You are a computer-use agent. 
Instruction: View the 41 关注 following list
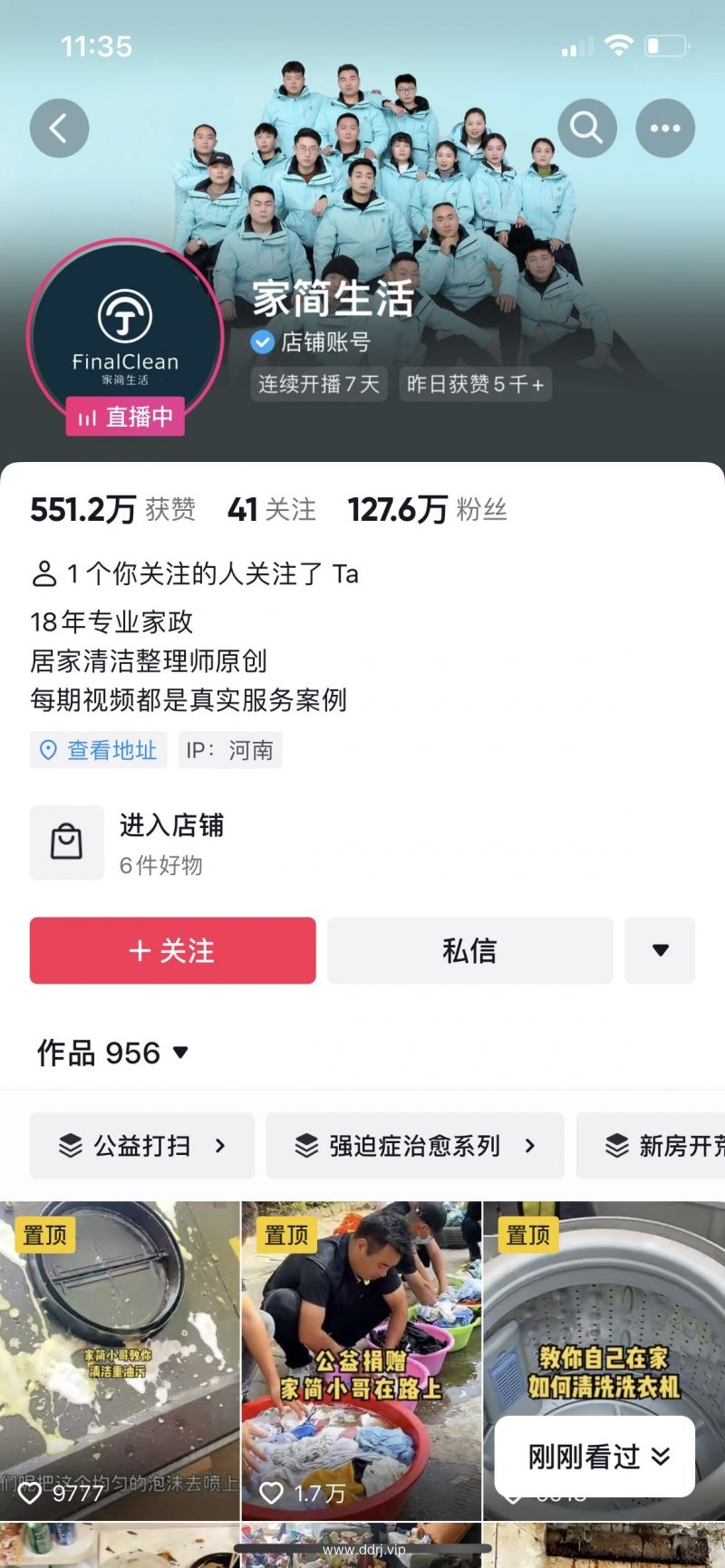point(272,509)
